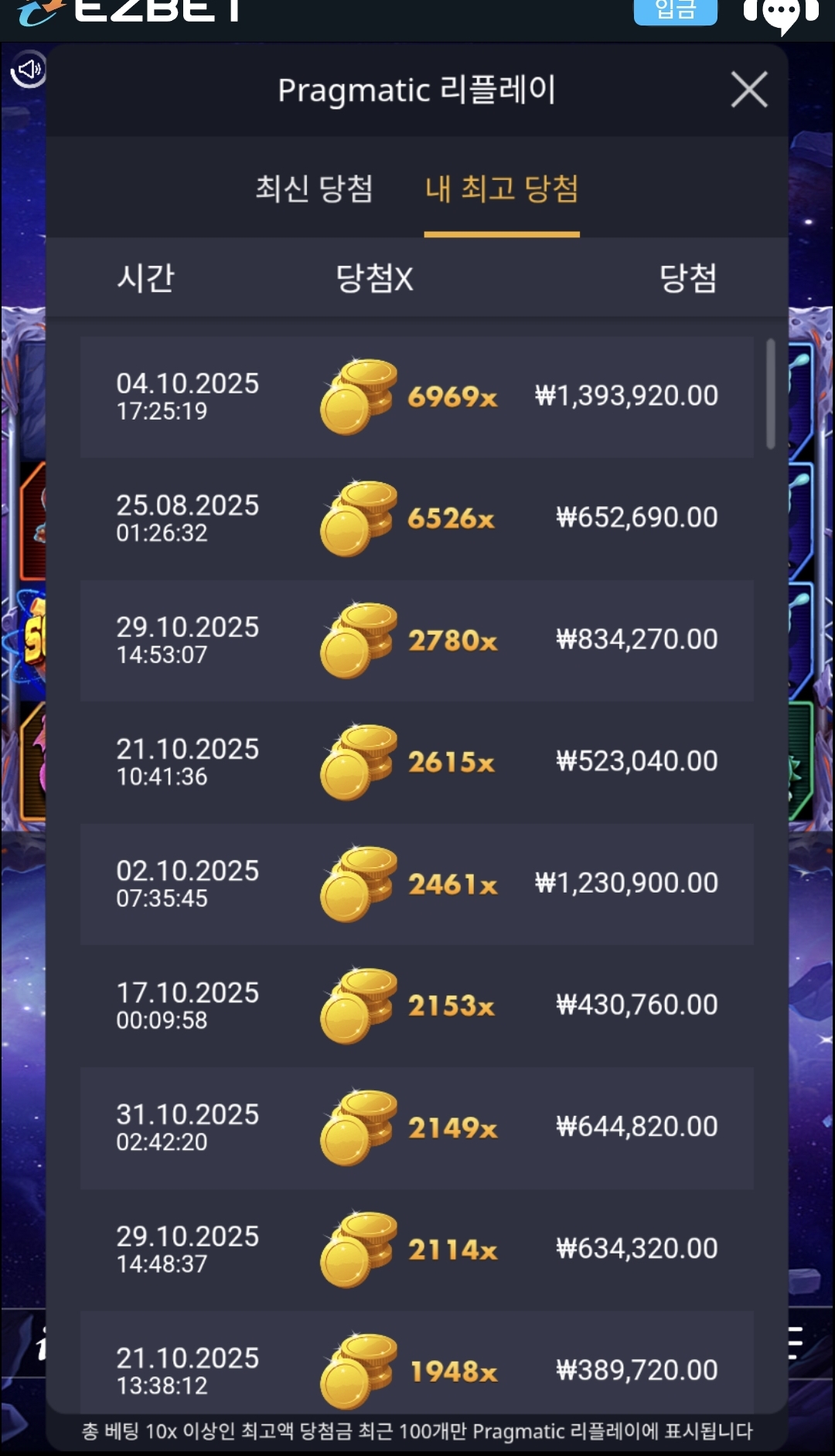The height and width of the screenshot is (1456, 835).
Task: Open the 6969x win replay
Action: pos(417,397)
